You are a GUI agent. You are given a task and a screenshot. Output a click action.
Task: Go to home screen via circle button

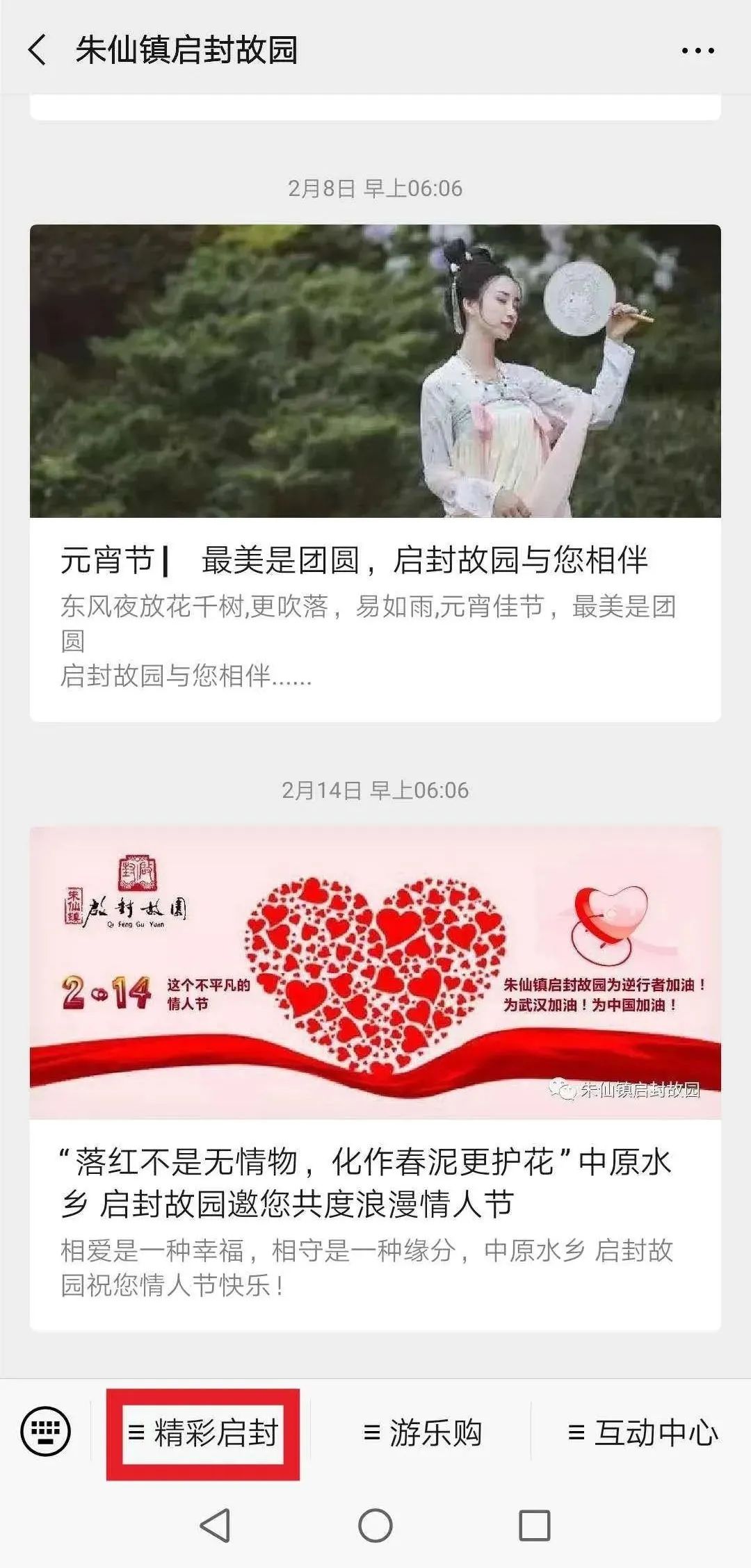[375, 1526]
